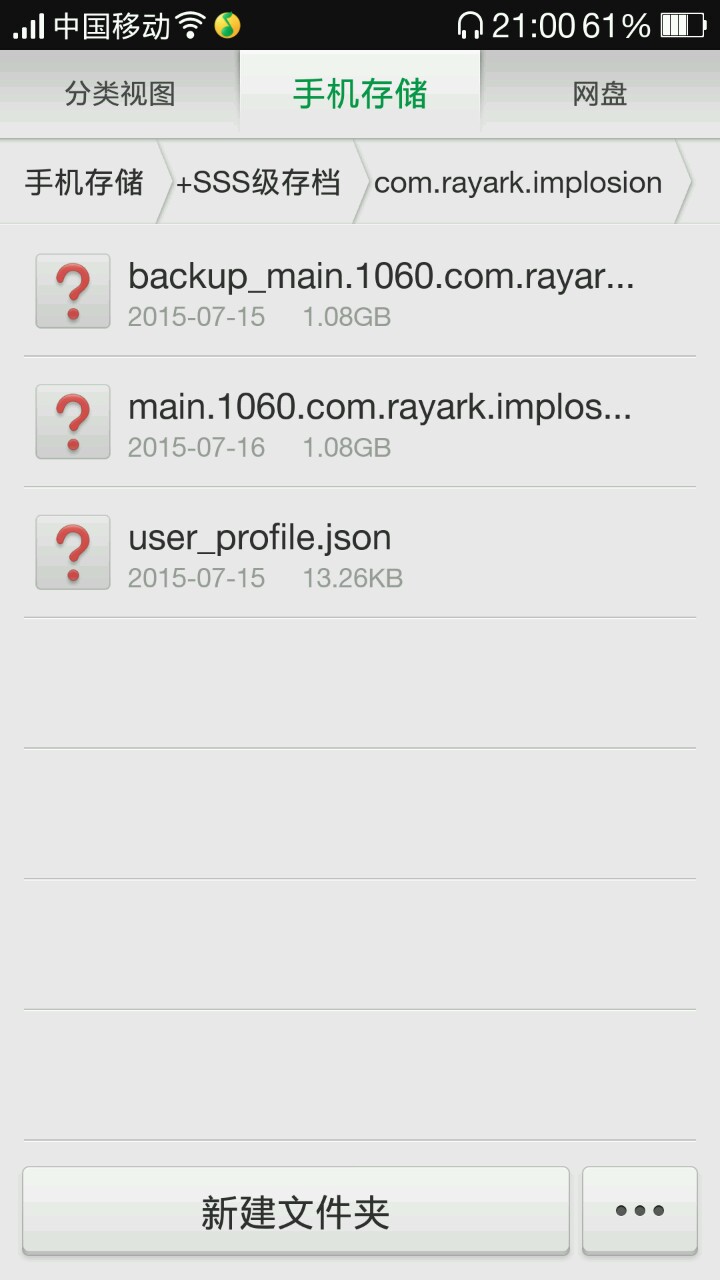Switch to the 分类视图 tab

120,94
